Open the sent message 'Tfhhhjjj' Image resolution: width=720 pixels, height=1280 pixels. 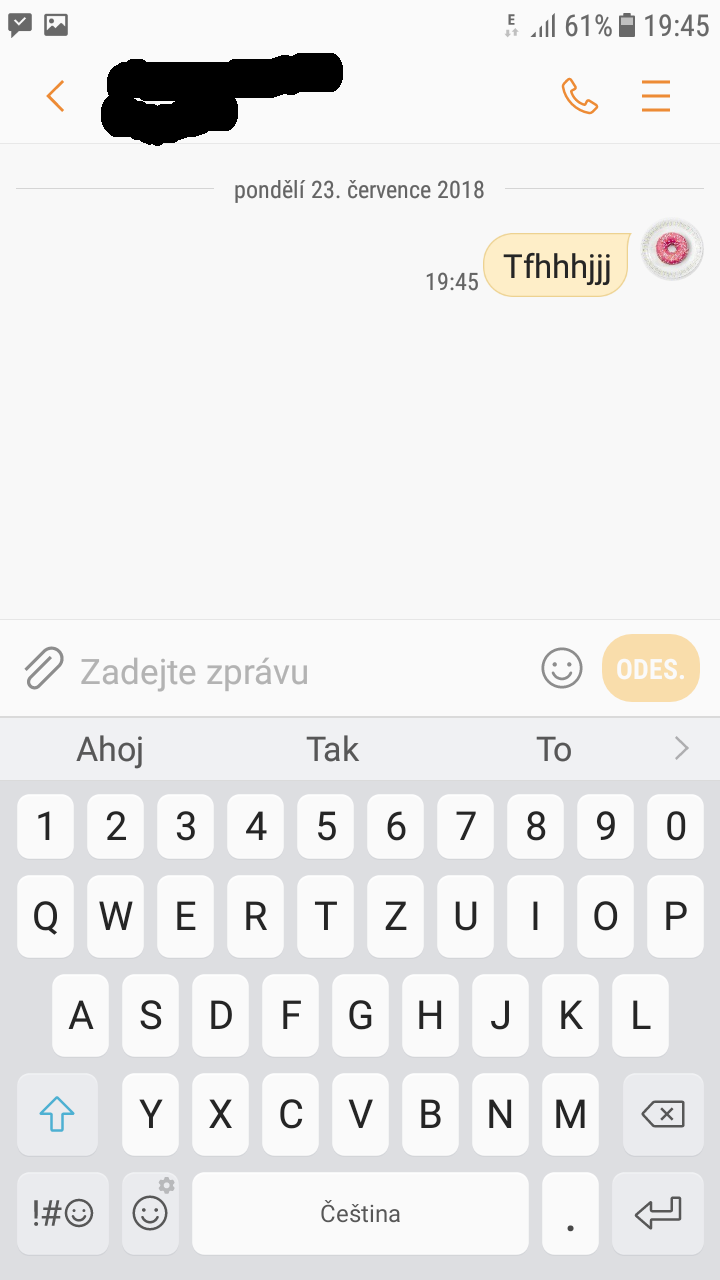click(557, 266)
